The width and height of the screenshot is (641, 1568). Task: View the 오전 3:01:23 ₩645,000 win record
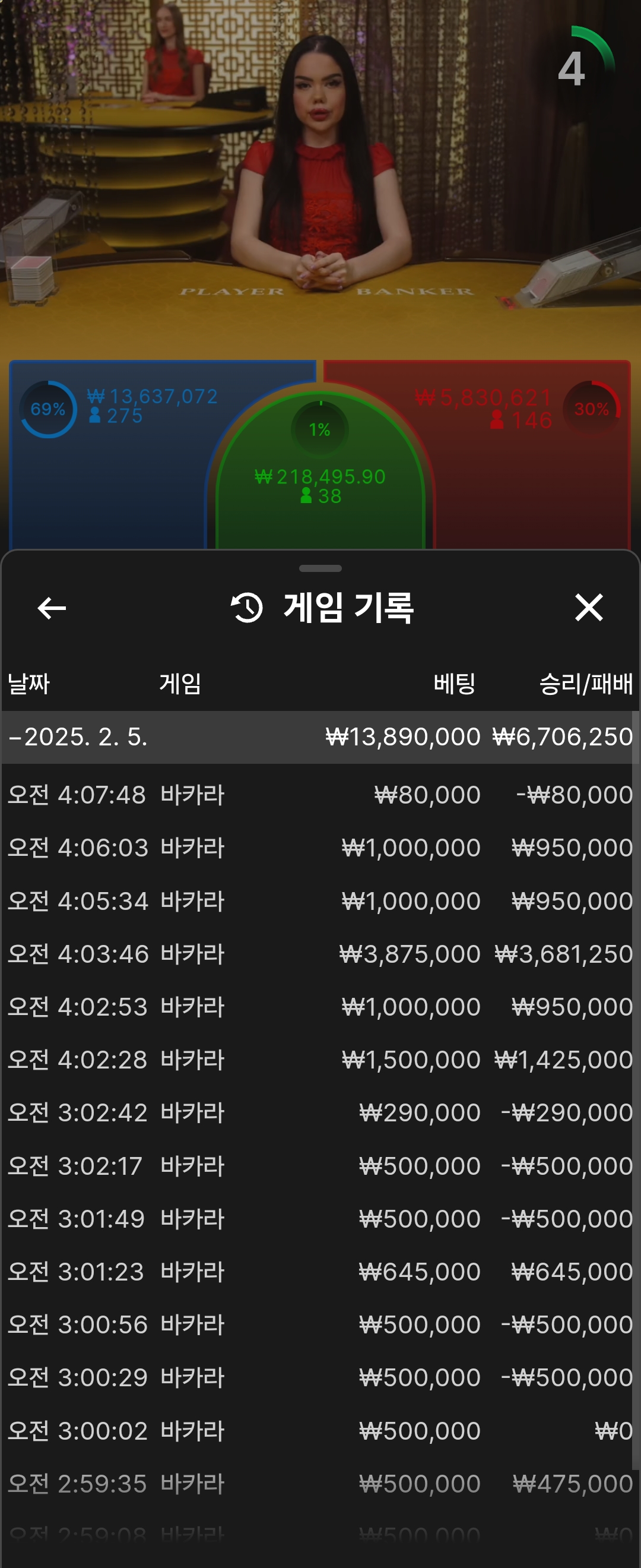(x=320, y=1272)
